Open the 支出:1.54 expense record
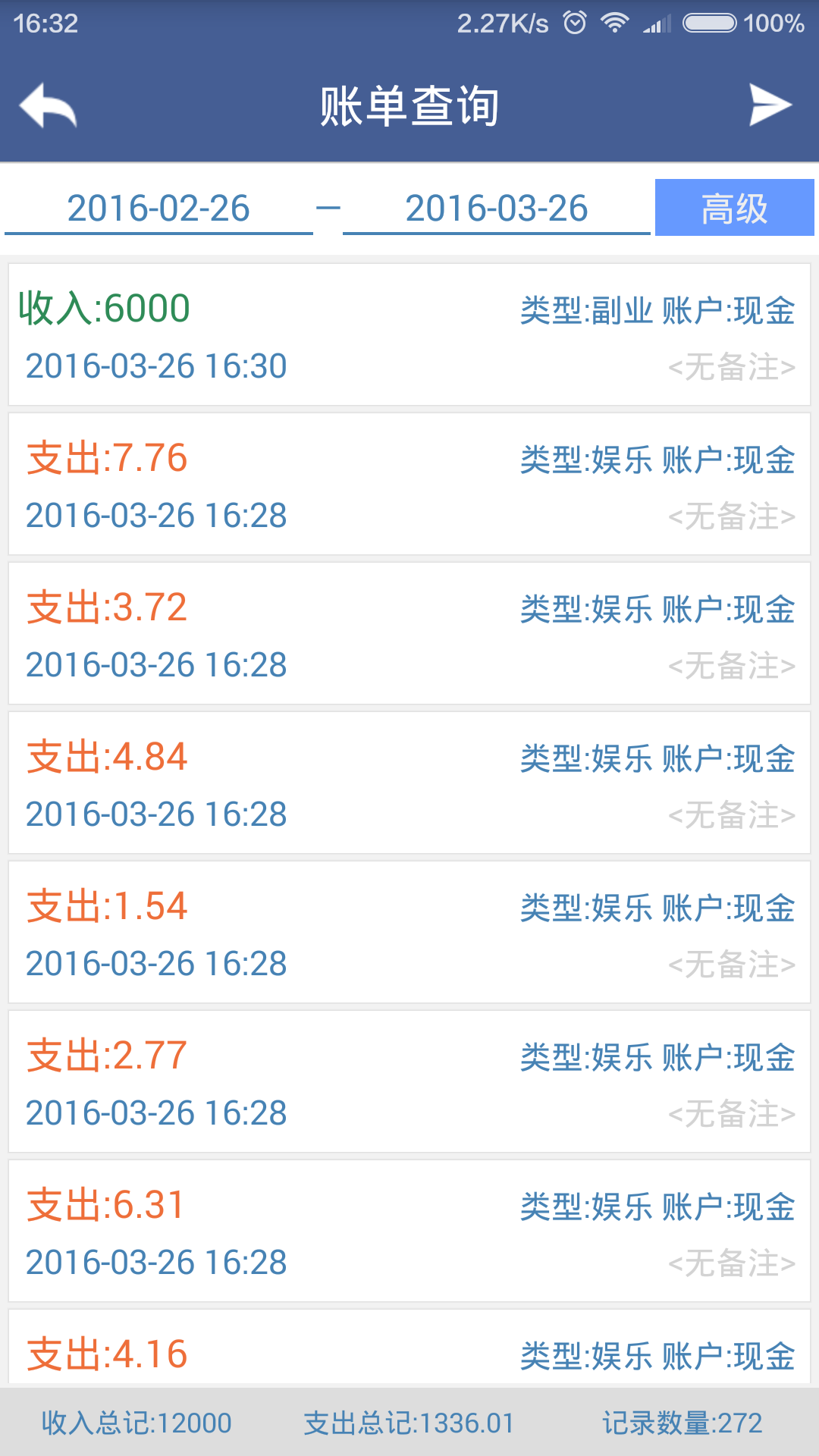Viewport: 819px width, 1456px height. coord(409,932)
